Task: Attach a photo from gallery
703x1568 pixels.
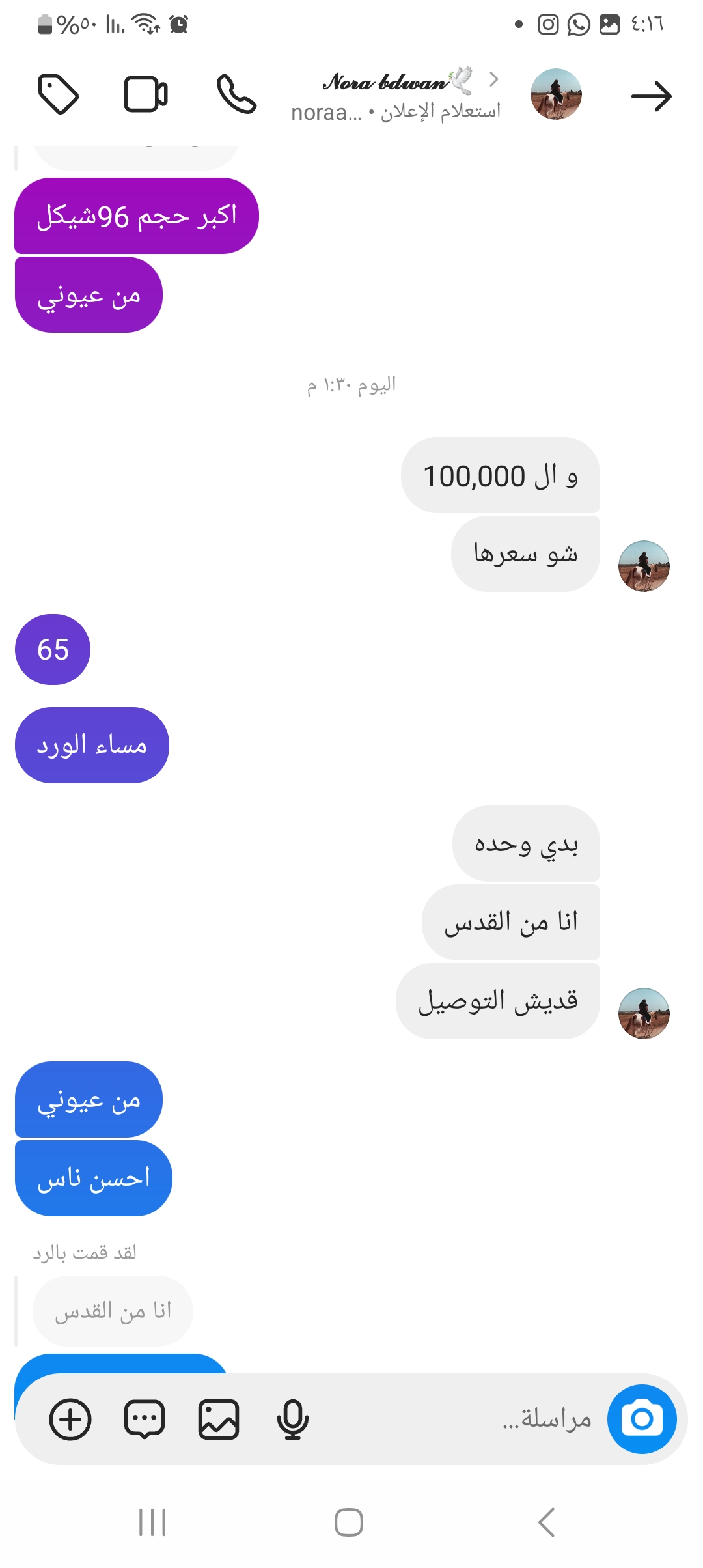Action: 219,1419
